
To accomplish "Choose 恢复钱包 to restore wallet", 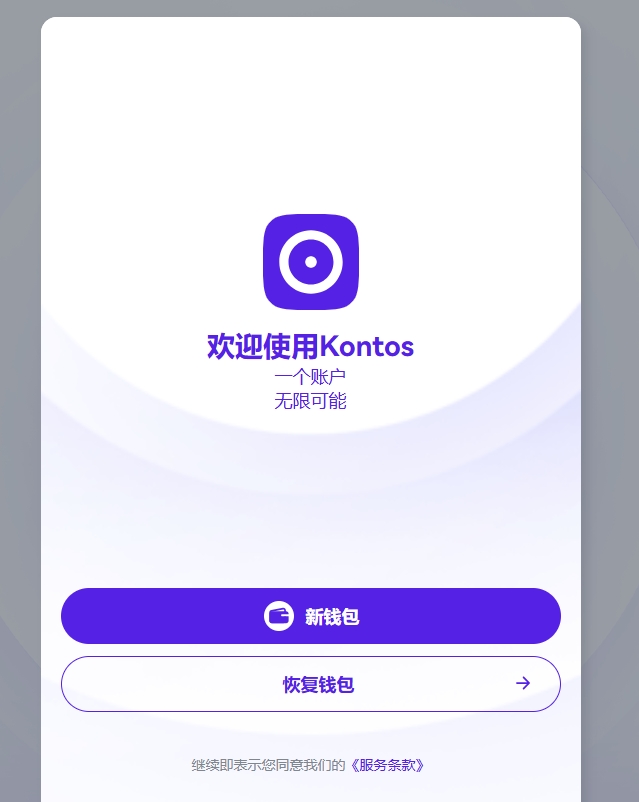I will tap(311, 684).
